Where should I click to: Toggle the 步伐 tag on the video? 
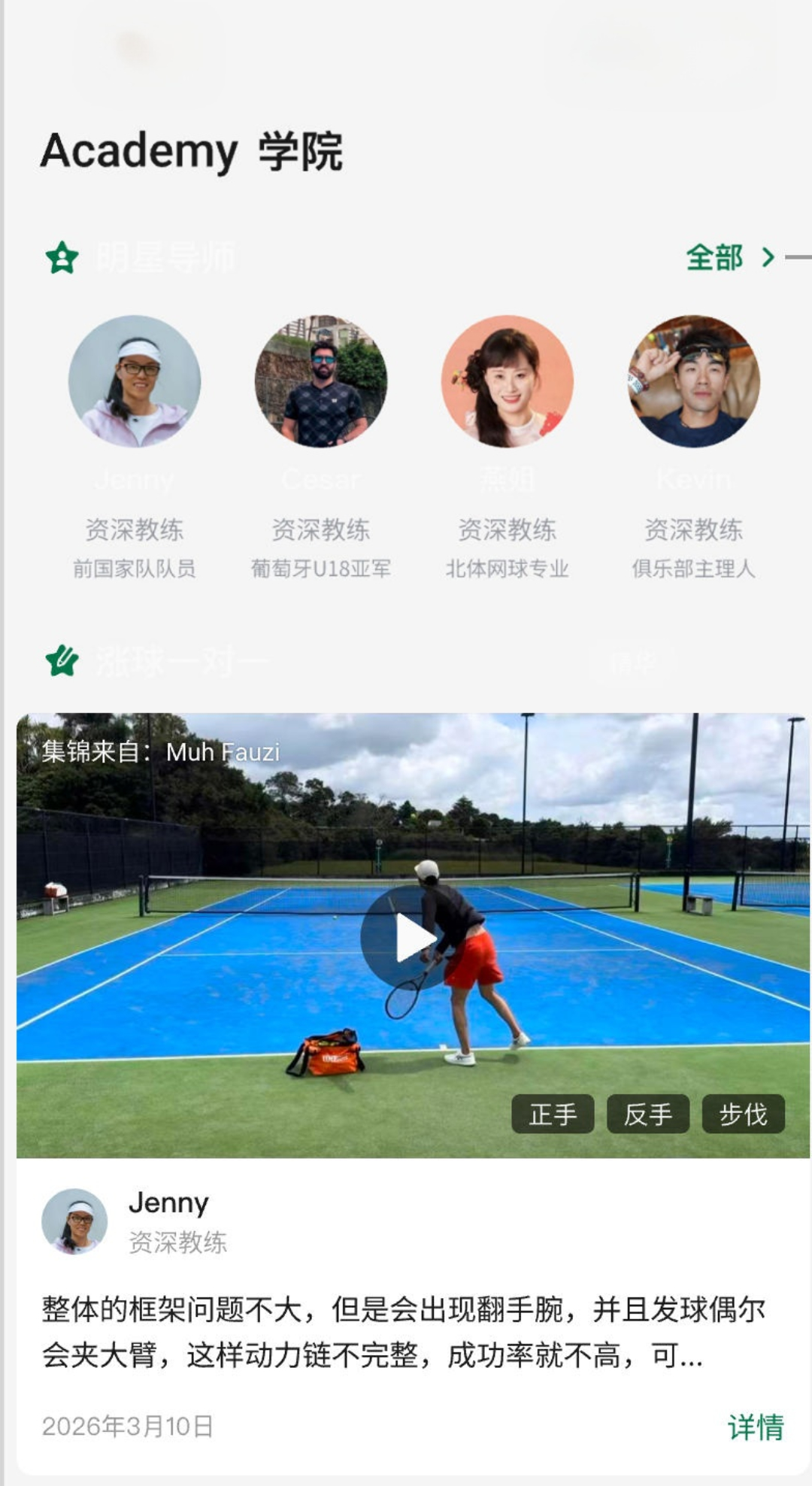coord(743,1115)
